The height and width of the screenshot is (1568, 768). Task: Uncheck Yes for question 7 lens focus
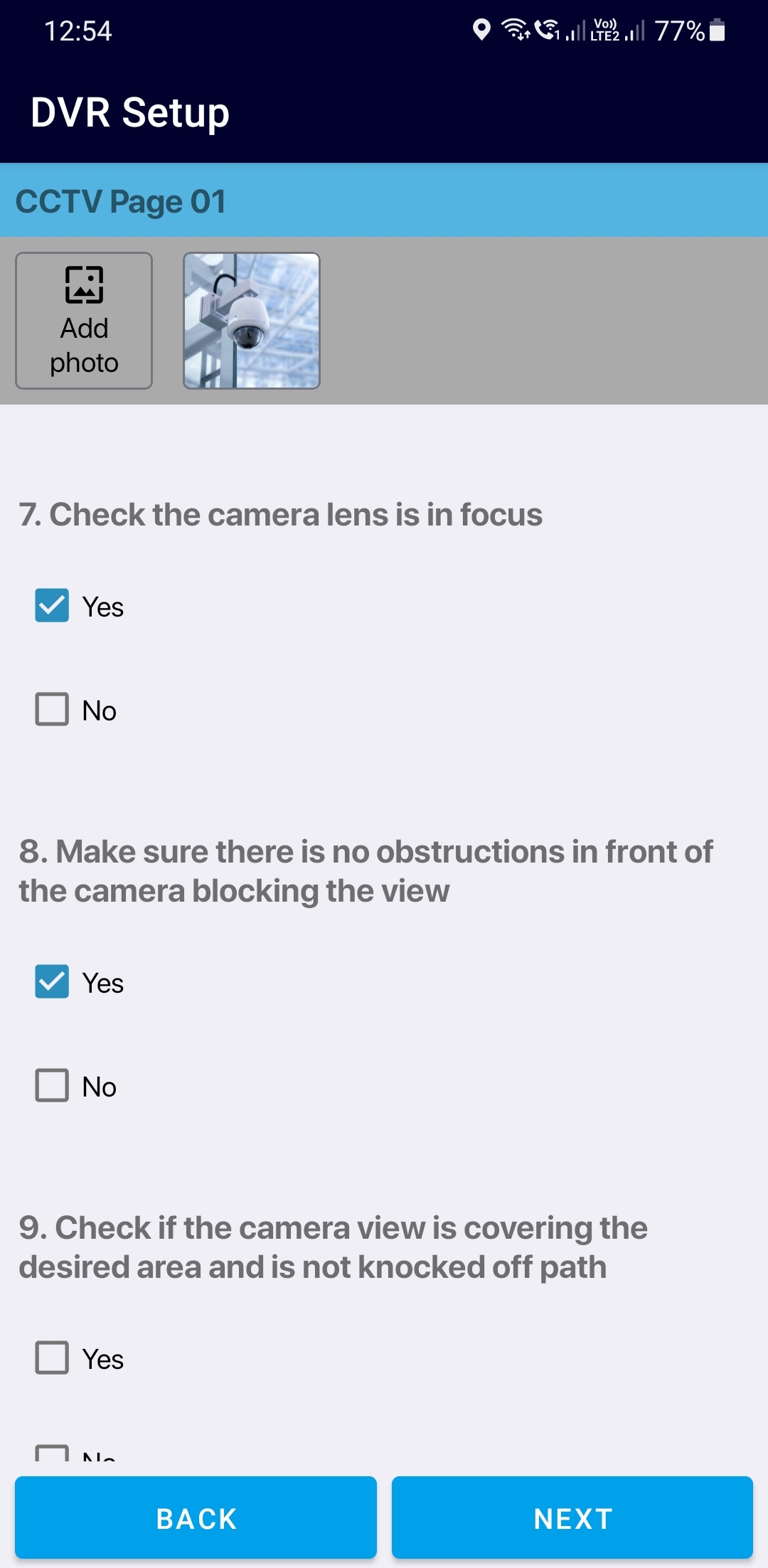tap(52, 606)
